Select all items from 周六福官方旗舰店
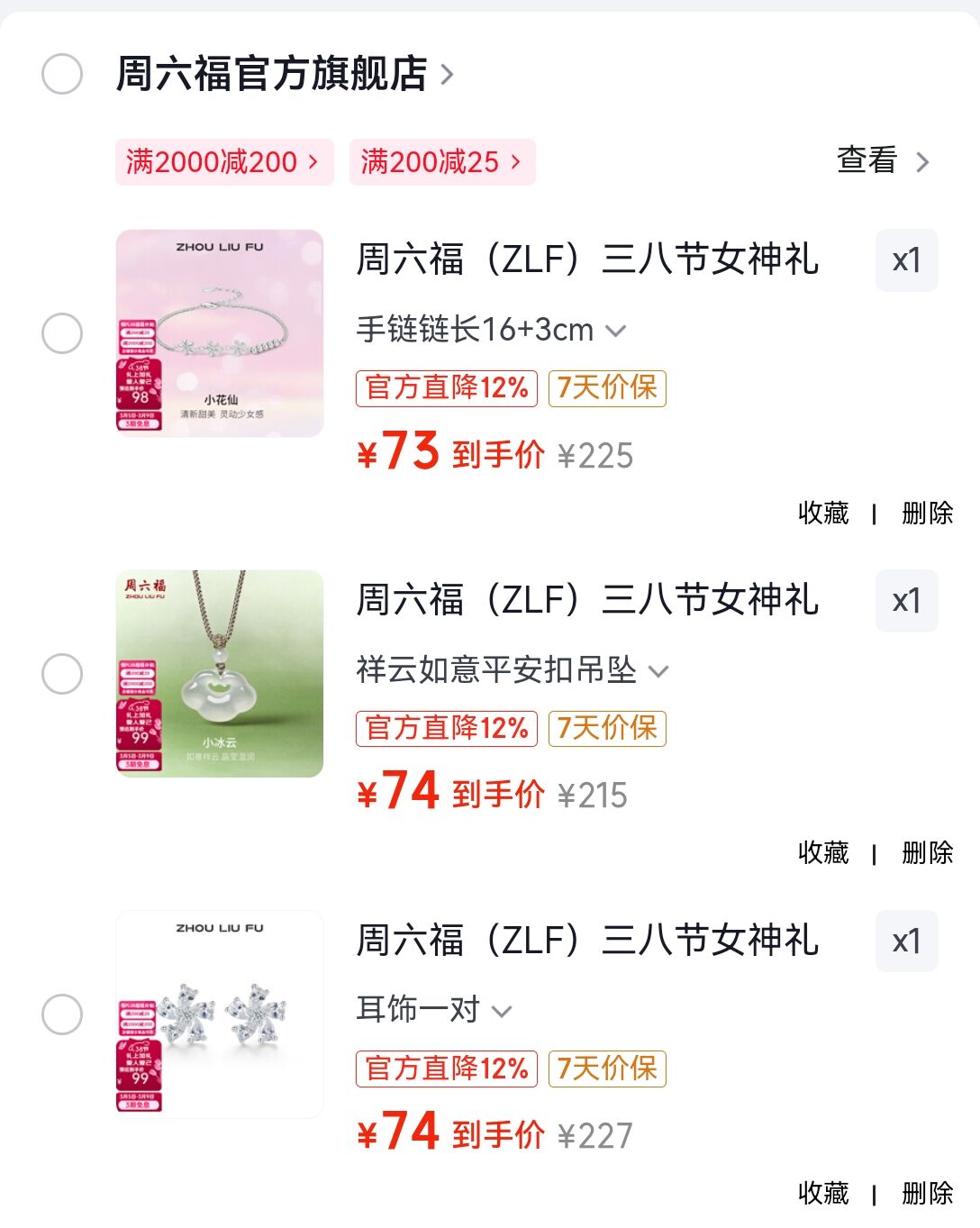This screenshot has height=1228, width=980. click(x=62, y=74)
